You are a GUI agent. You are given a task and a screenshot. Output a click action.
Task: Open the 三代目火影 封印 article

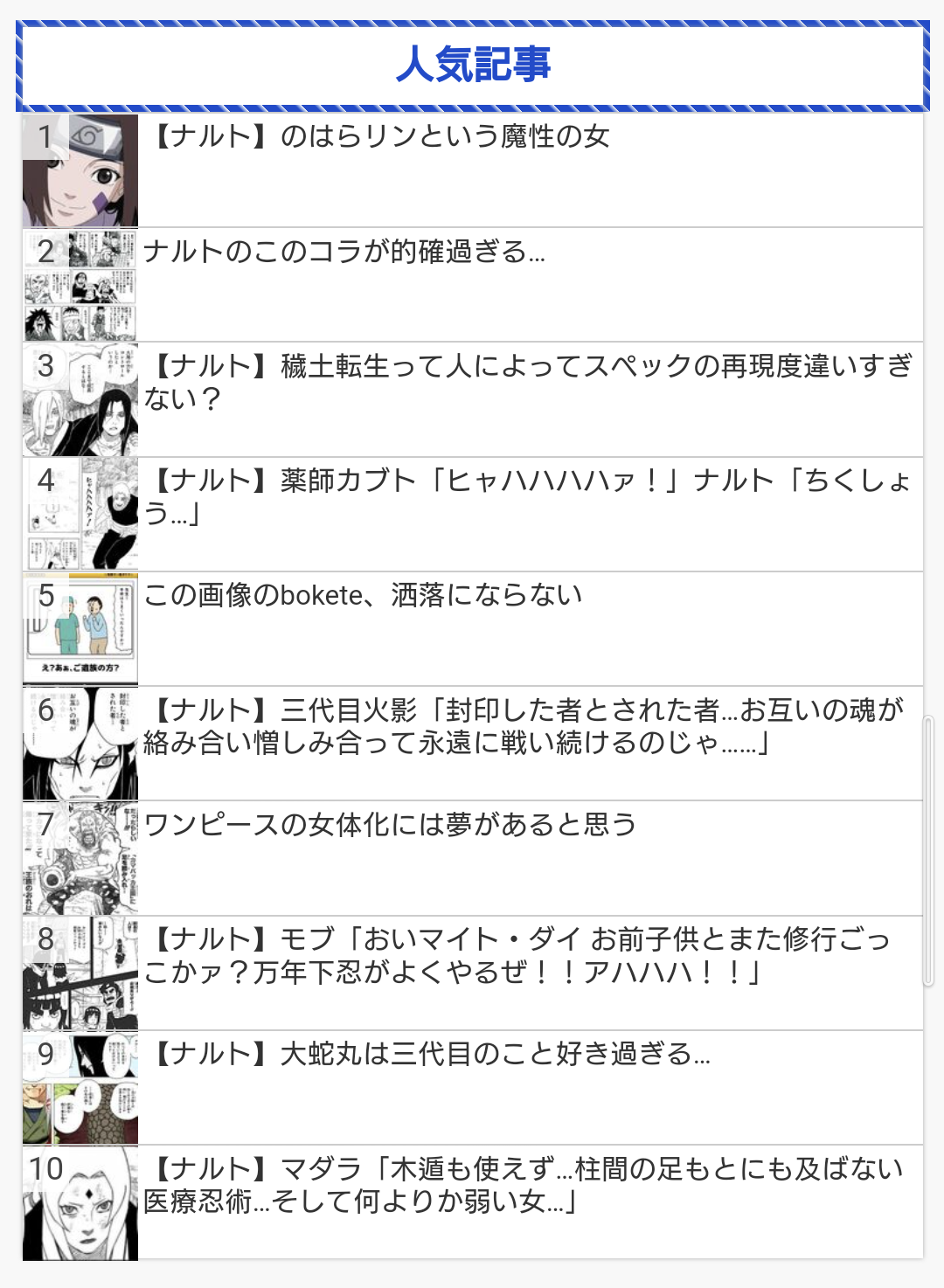coord(472,744)
